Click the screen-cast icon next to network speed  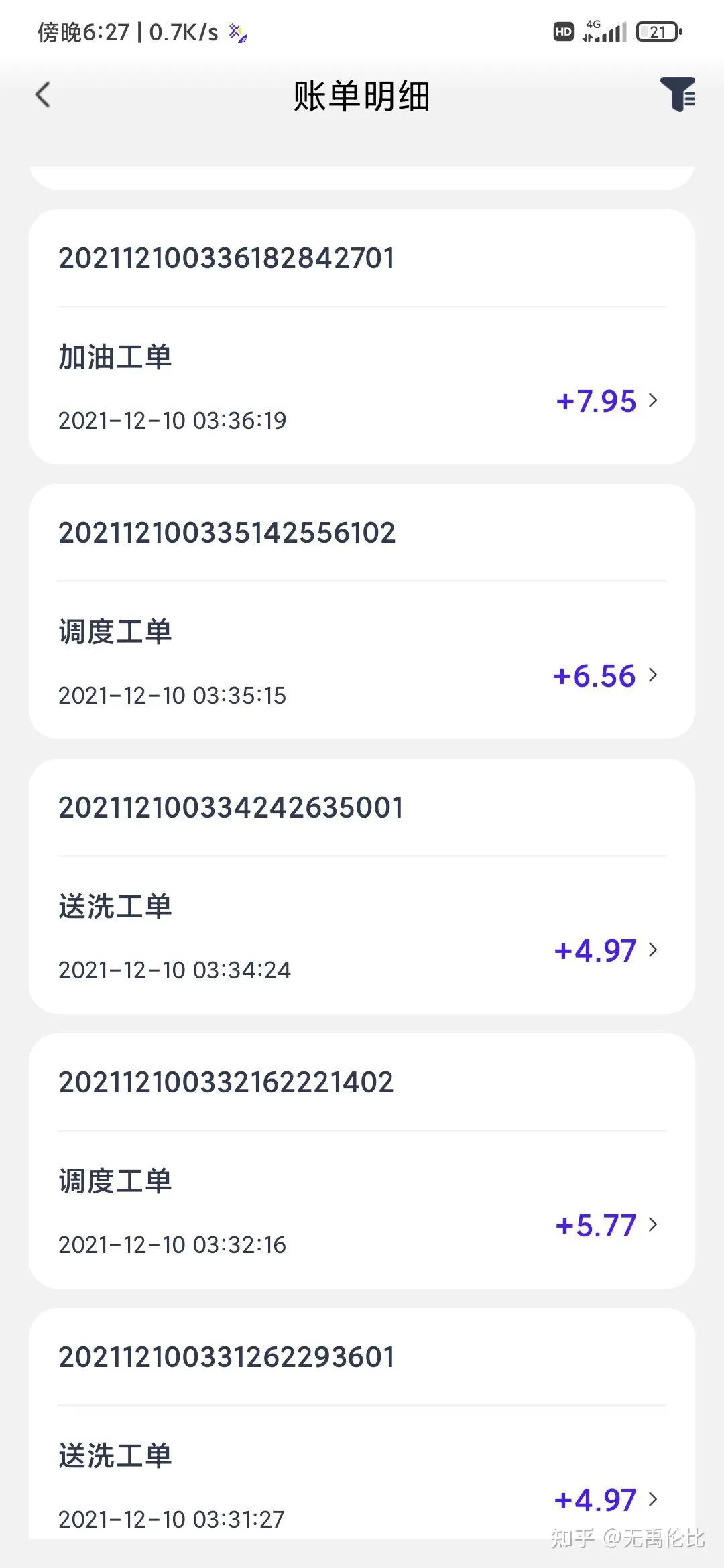237,31
